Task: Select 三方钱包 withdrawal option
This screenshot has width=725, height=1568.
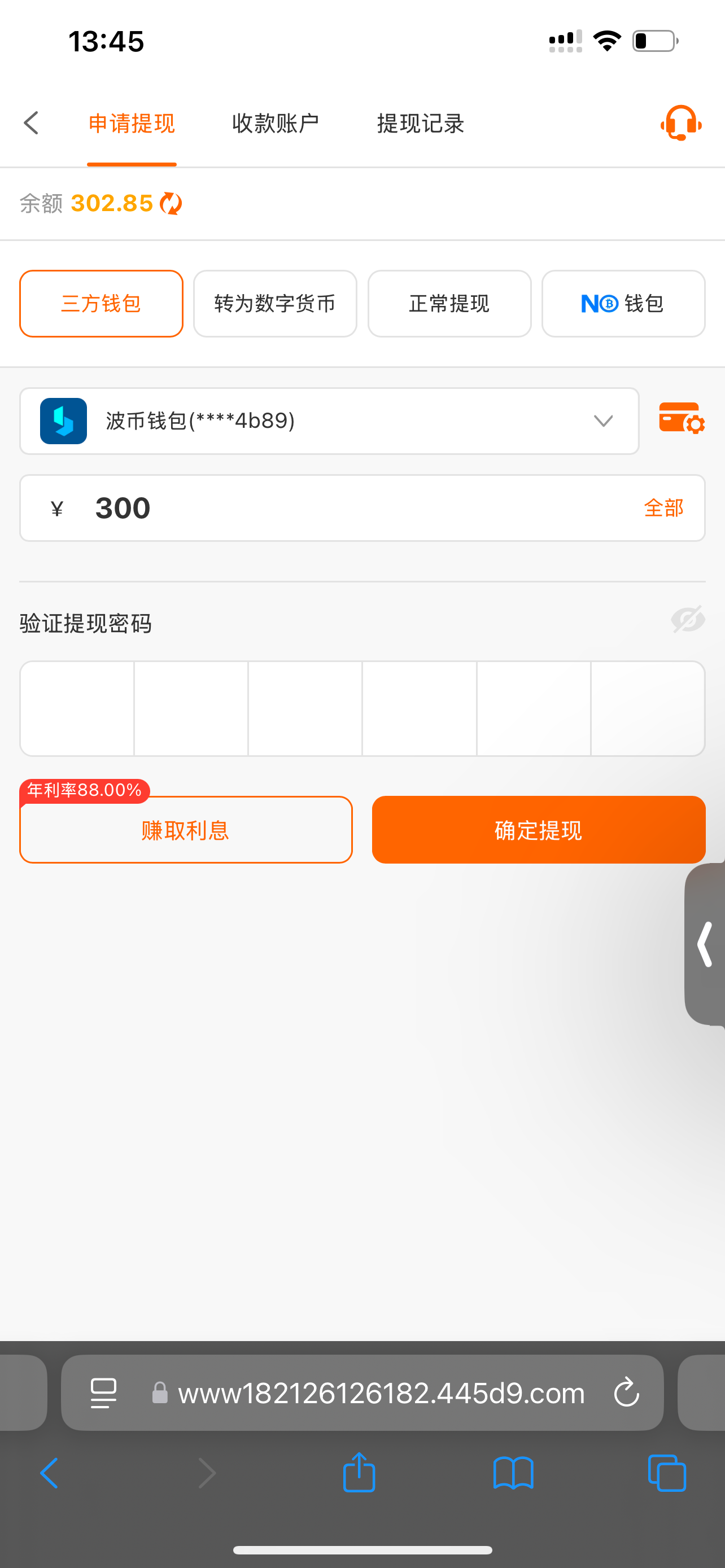Action: [101, 303]
